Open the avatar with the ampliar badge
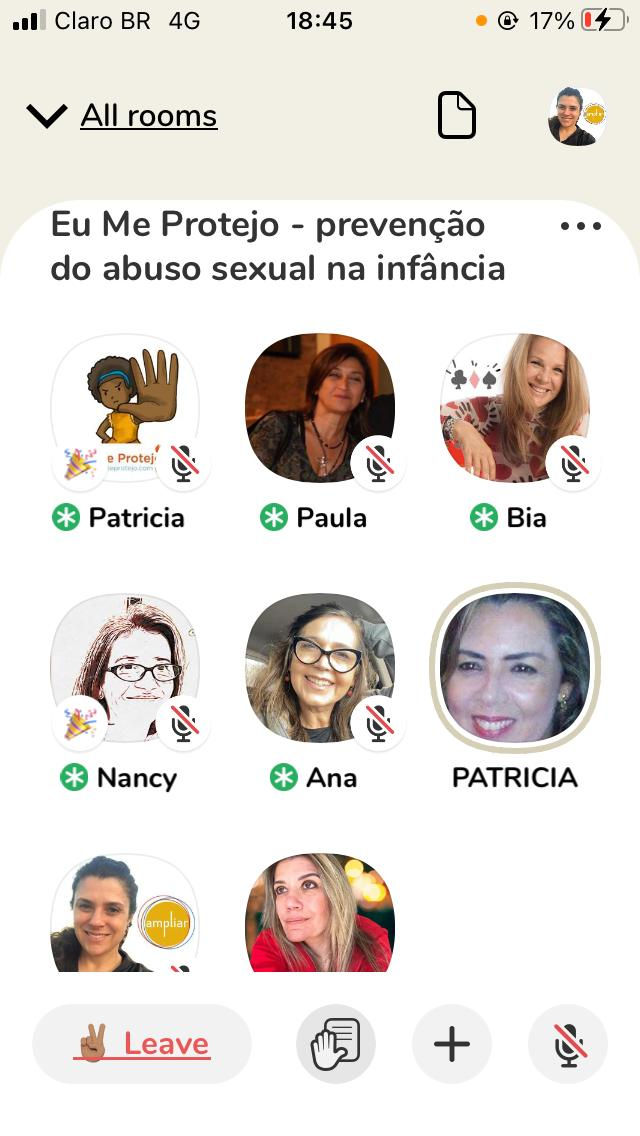 click(x=125, y=913)
